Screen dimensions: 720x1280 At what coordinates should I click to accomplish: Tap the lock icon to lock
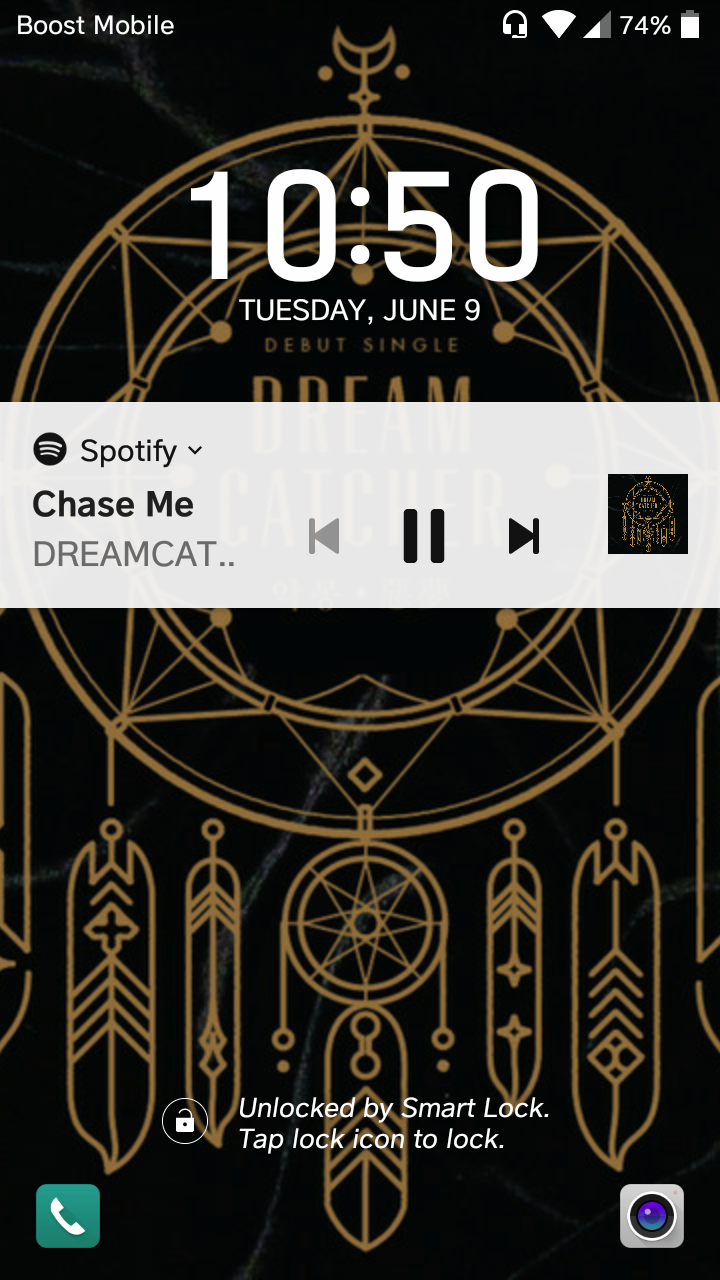click(185, 1121)
